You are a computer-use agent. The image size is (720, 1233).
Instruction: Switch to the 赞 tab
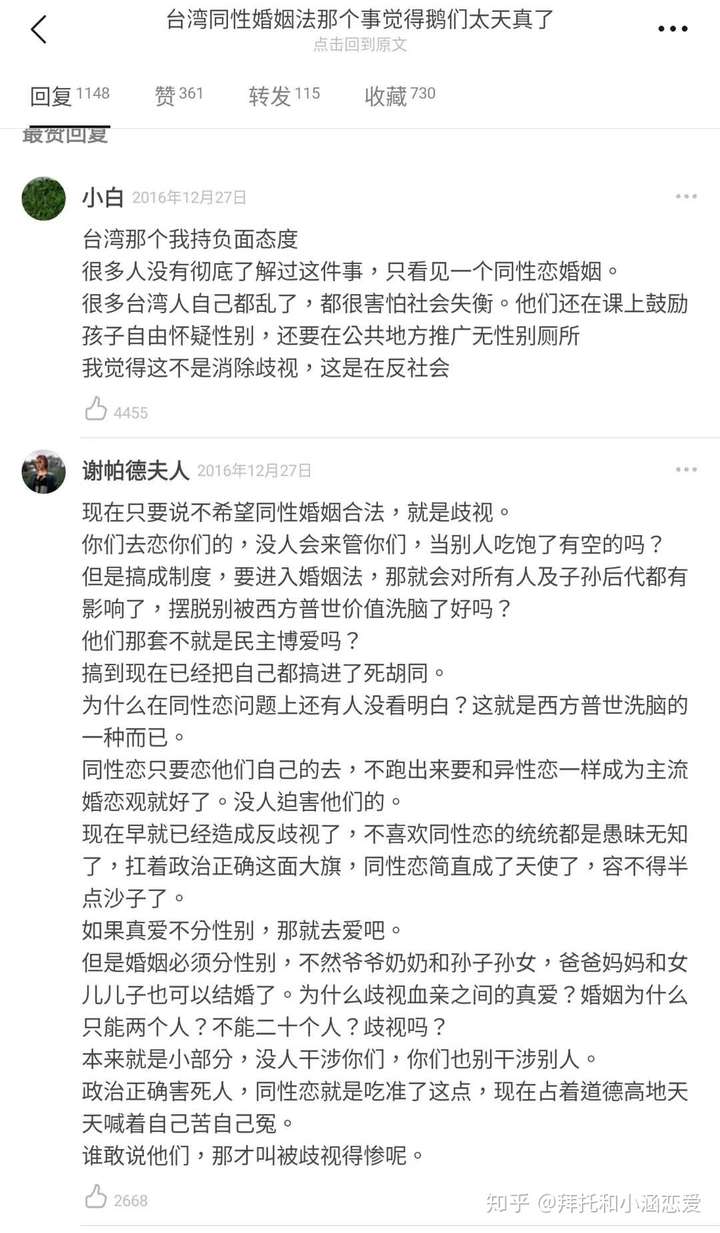(179, 95)
